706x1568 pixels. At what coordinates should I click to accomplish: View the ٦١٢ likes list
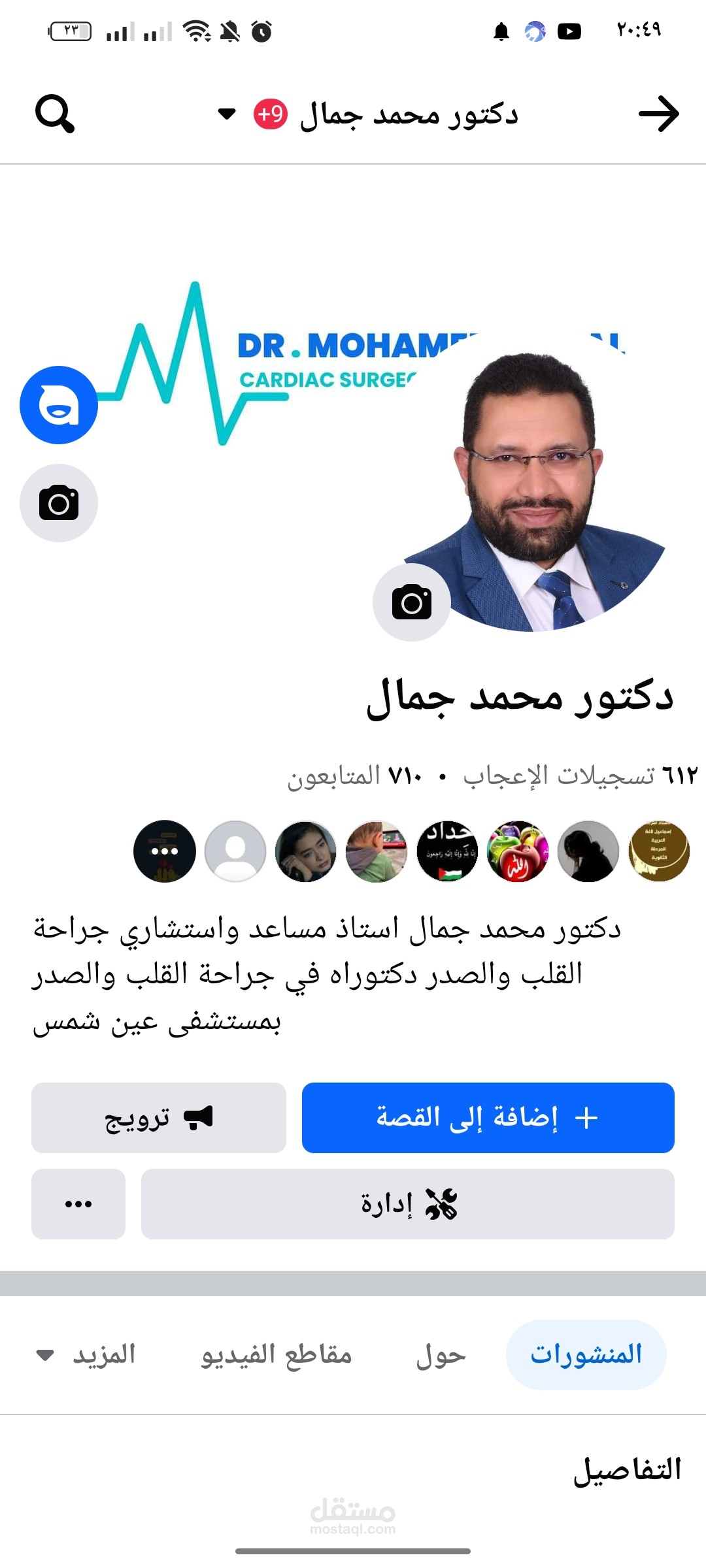pos(580,777)
